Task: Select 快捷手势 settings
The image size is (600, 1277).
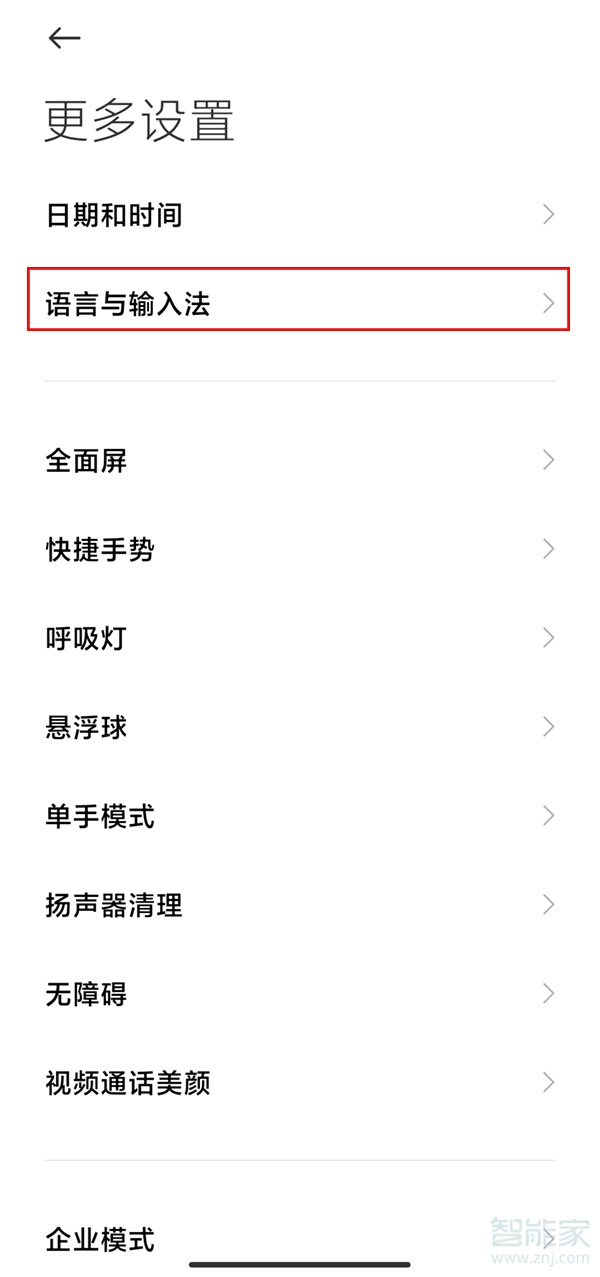Action: click(300, 549)
